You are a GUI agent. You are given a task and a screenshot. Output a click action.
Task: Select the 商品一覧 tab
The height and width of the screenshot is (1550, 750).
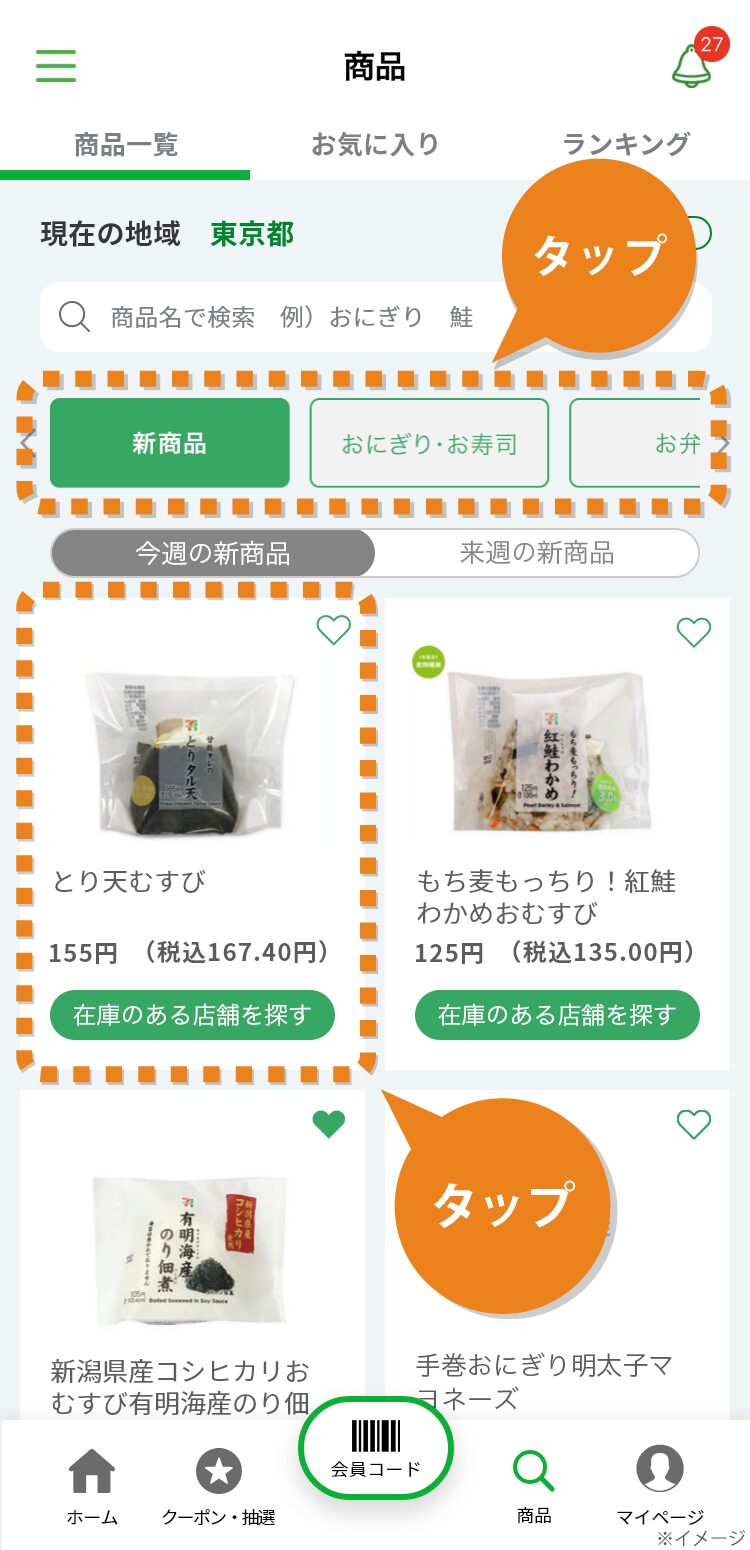(x=126, y=145)
